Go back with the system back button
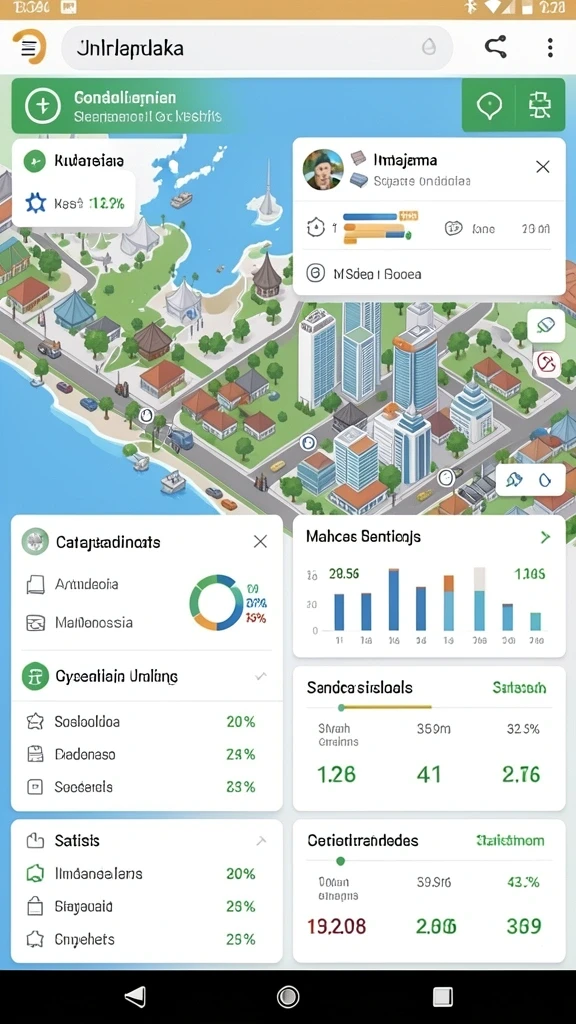This screenshot has width=576, height=1024. [x=135, y=996]
